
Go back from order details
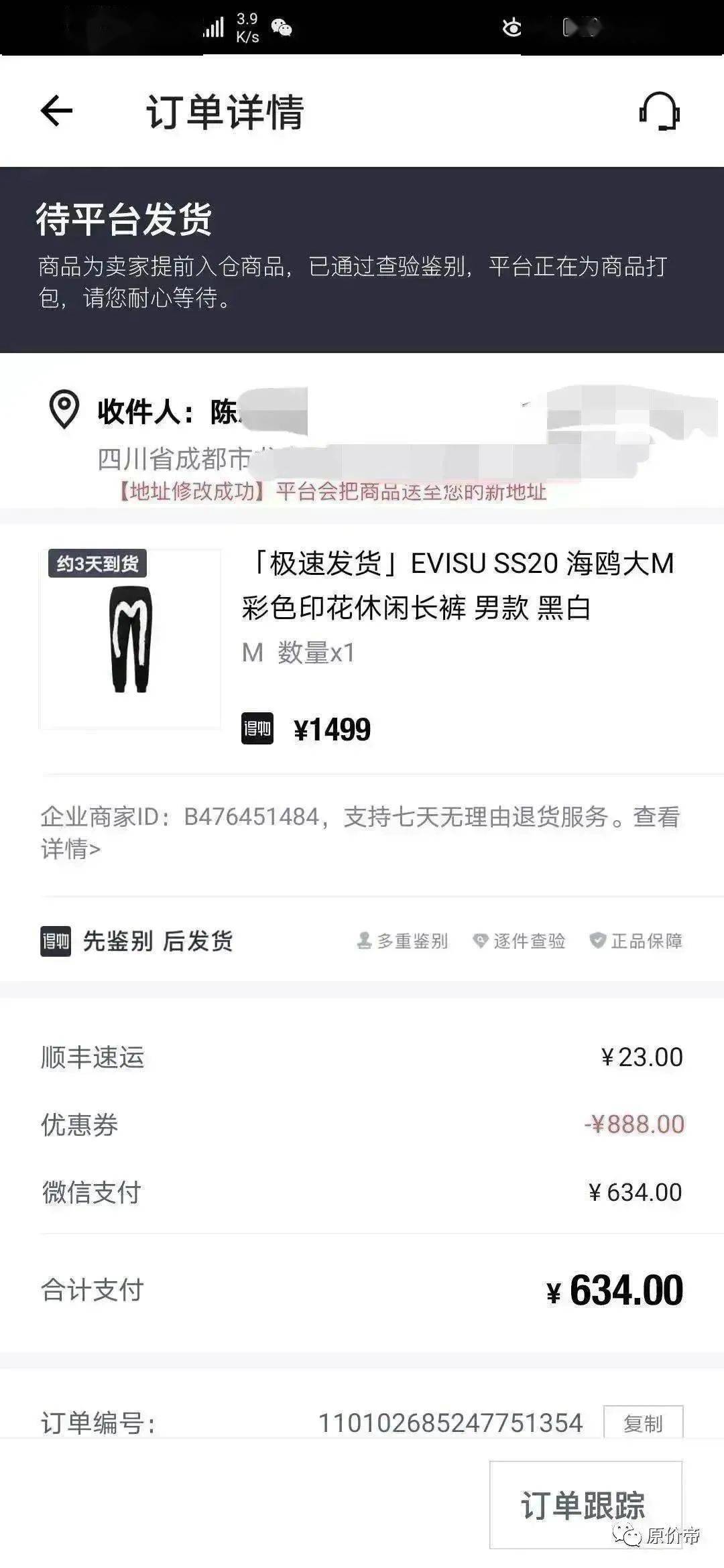click(x=56, y=111)
